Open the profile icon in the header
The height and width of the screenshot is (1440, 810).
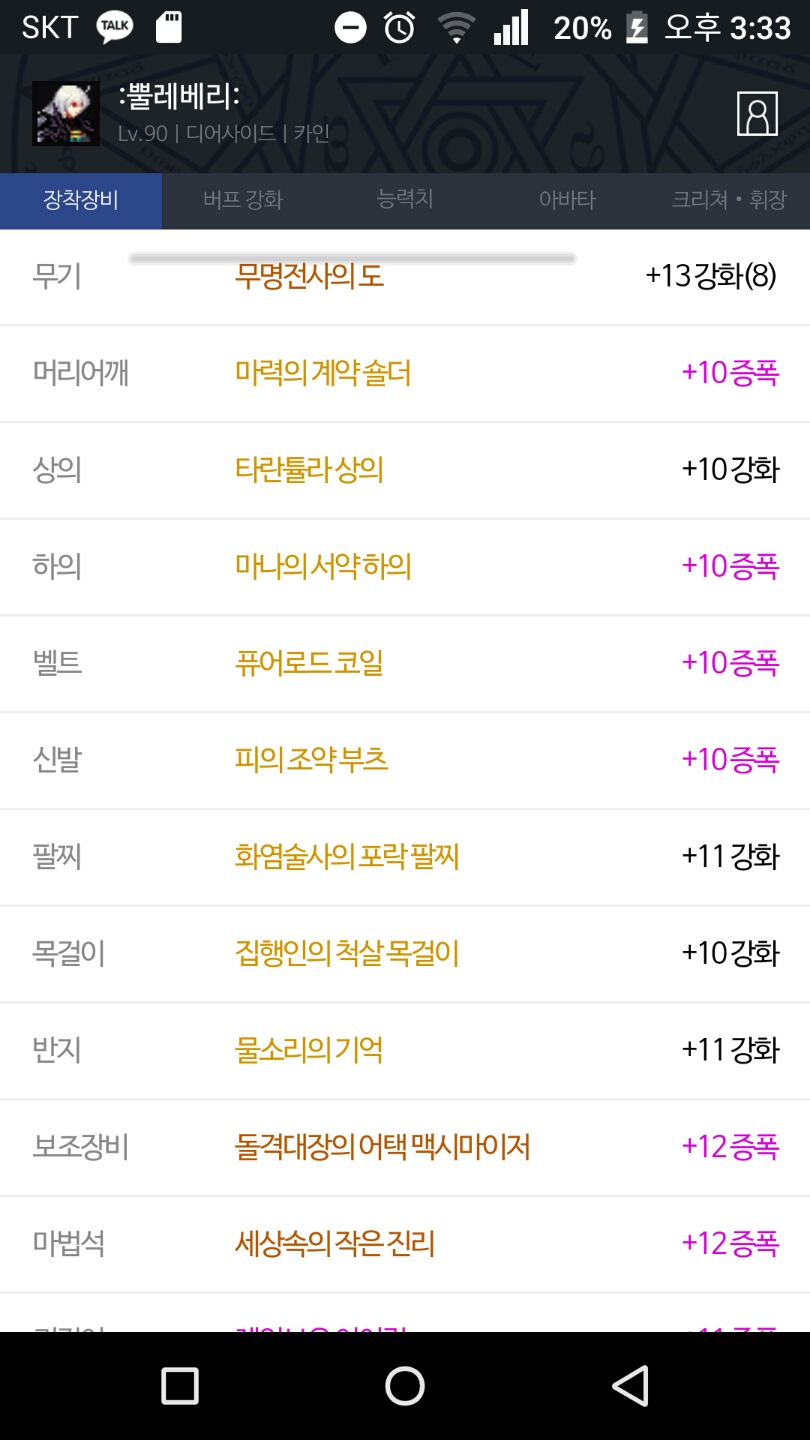point(757,114)
